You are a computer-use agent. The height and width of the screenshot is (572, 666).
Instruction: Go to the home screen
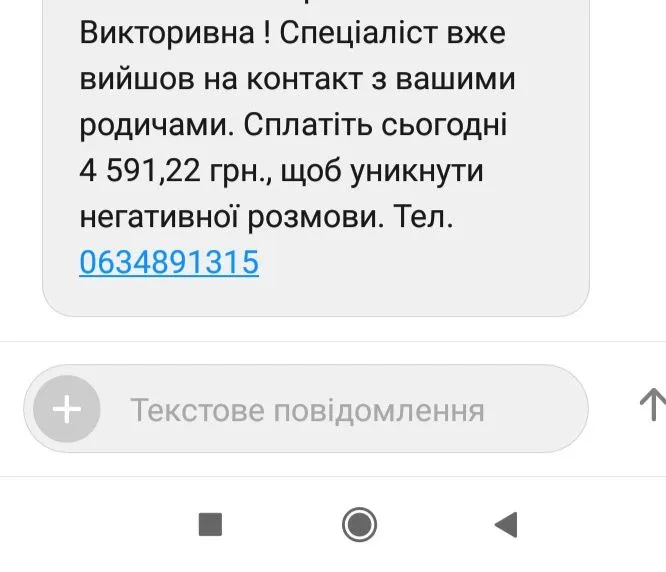pos(359,524)
